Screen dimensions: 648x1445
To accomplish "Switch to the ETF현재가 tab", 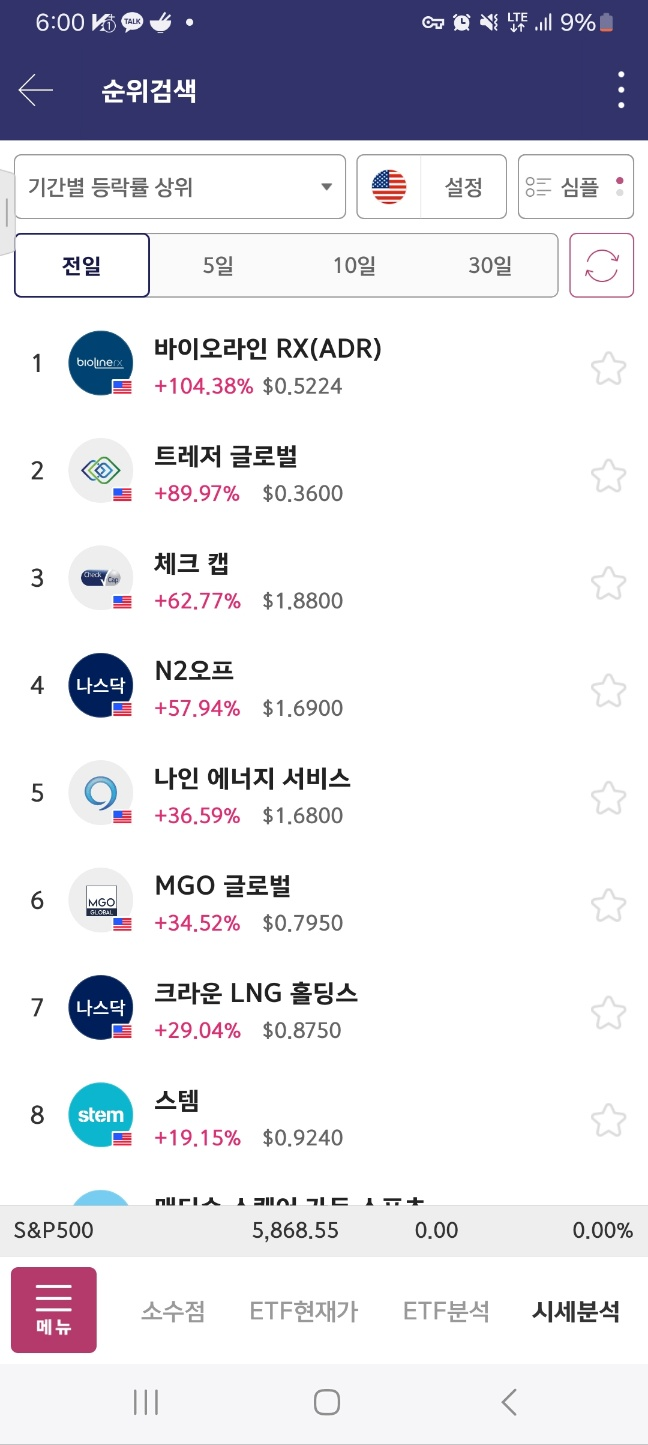I will tap(304, 1311).
